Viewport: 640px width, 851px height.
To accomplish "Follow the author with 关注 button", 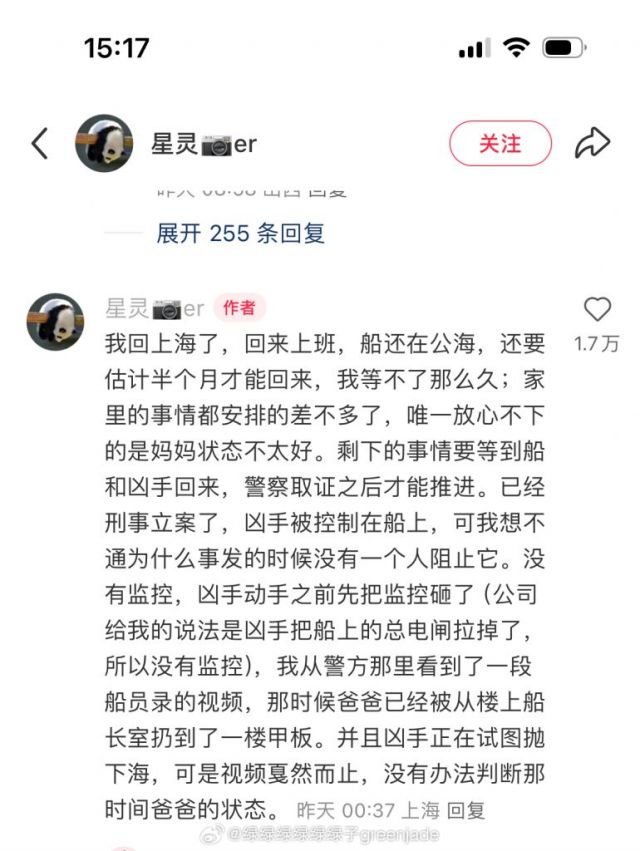I will tap(500, 143).
